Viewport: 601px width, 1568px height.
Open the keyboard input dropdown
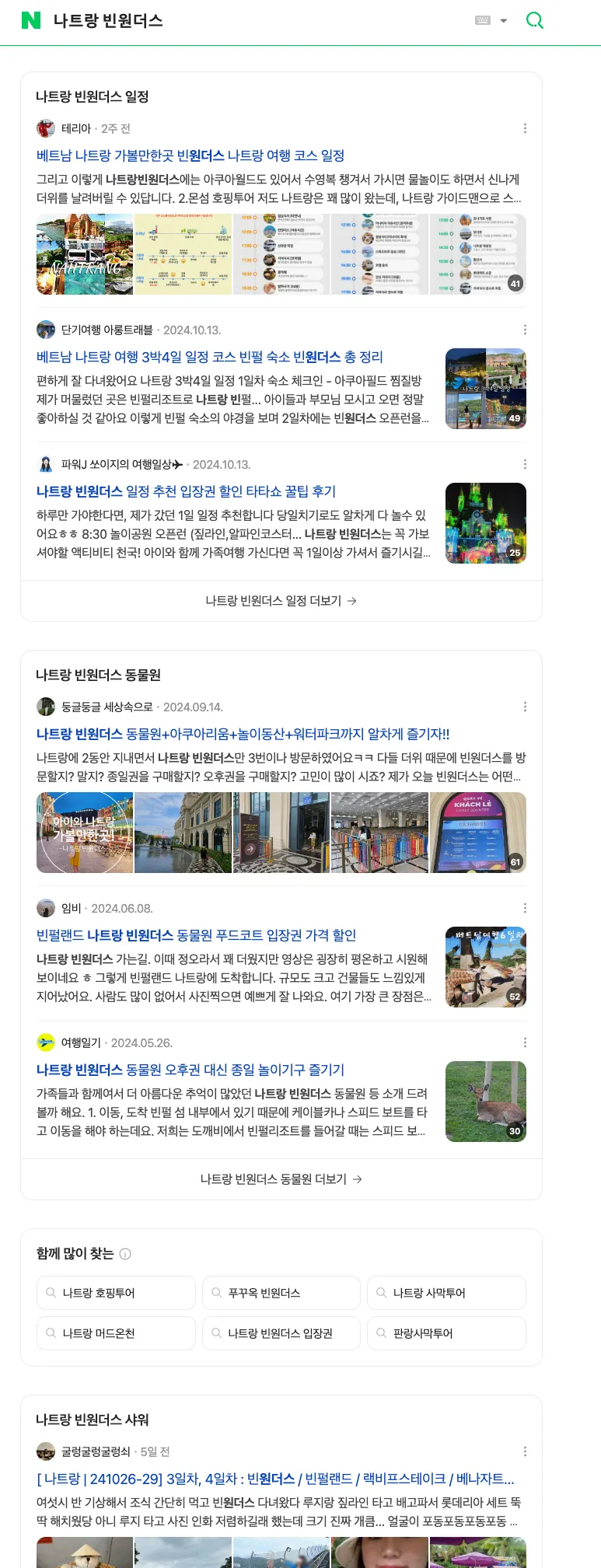click(x=503, y=21)
